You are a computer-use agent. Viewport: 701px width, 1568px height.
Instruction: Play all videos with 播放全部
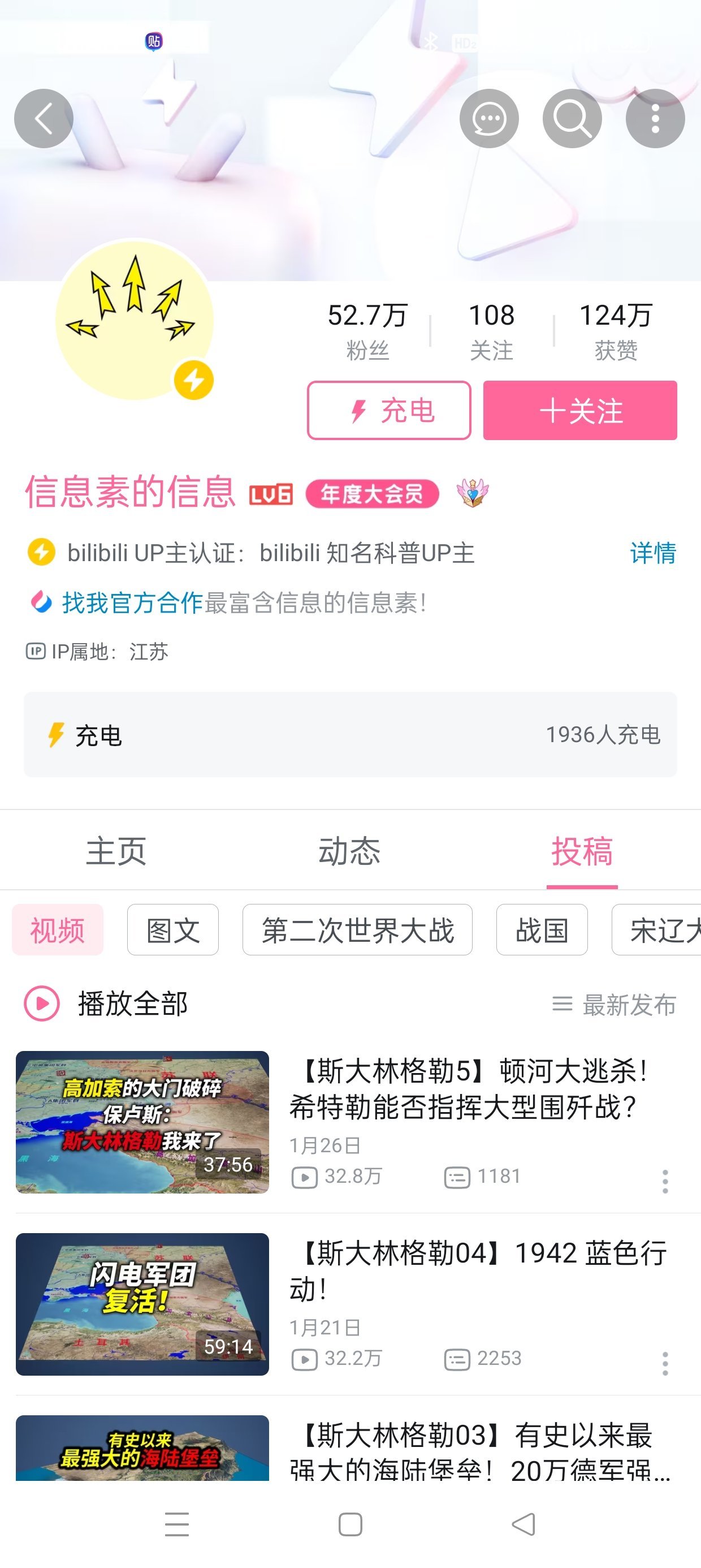(x=106, y=1003)
